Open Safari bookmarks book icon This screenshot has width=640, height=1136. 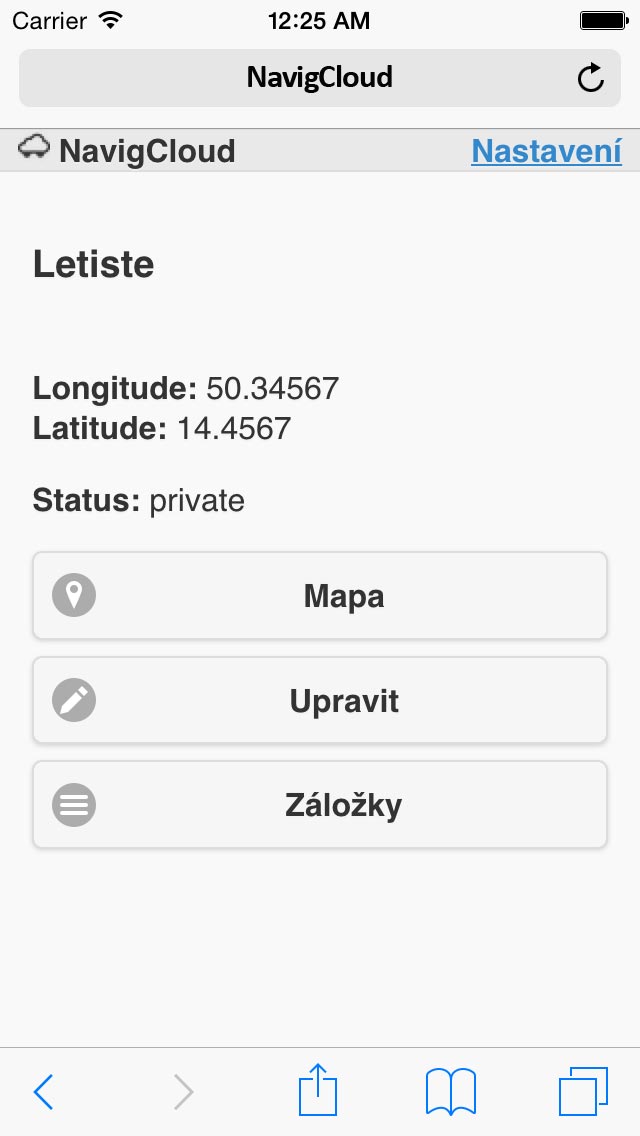click(x=450, y=1090)
